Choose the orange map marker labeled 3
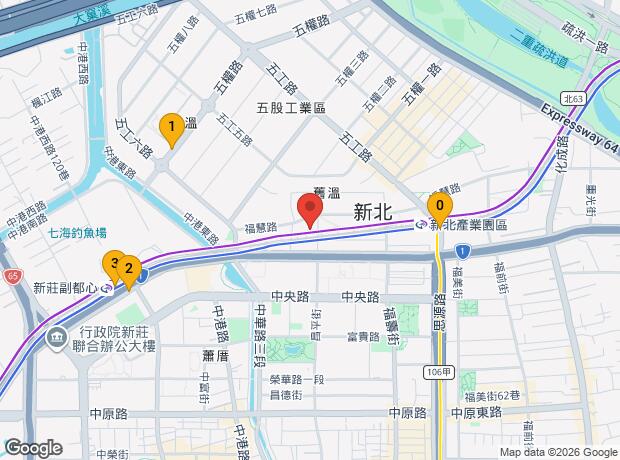 click(x=112, y=265)
